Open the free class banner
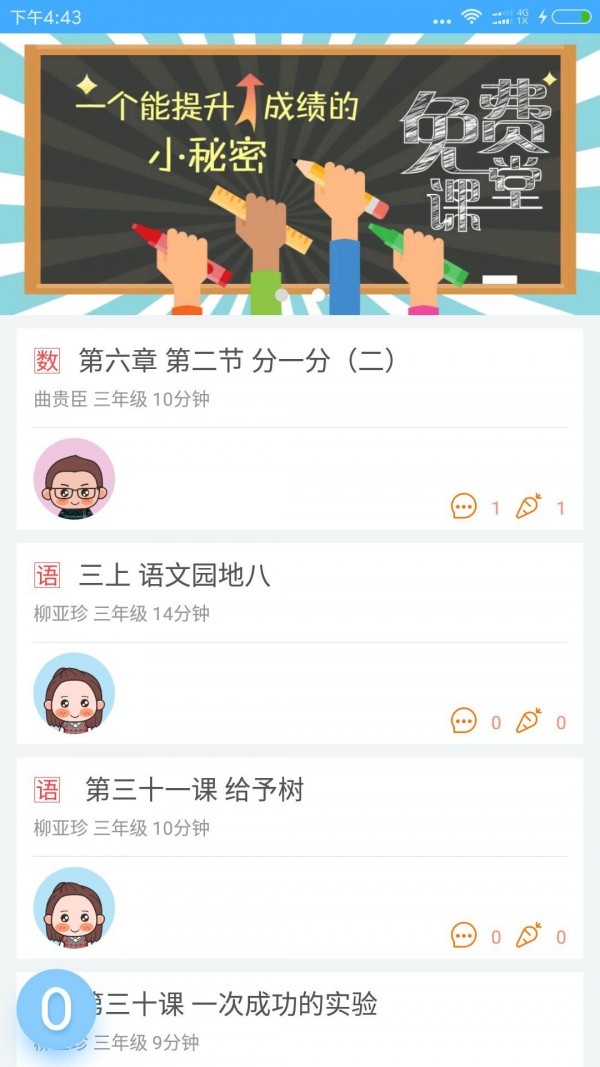This screenshot has width=600, height=1067. click(x=300, y=170)
